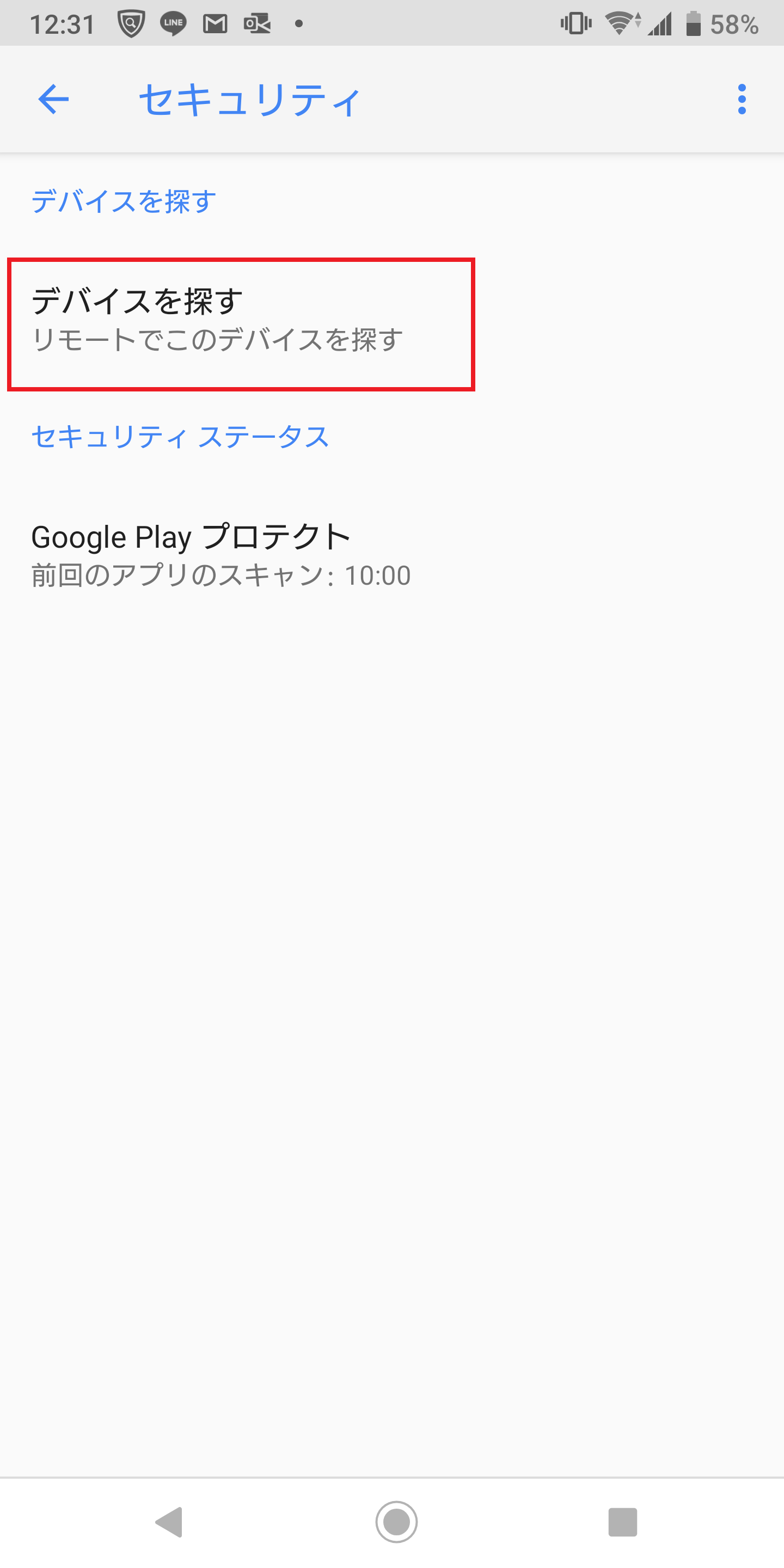Viewport: 784px width, 1568px height.
Task: Go back using the arrow beside セキュリティ
Action: click(x=53, y=99)
